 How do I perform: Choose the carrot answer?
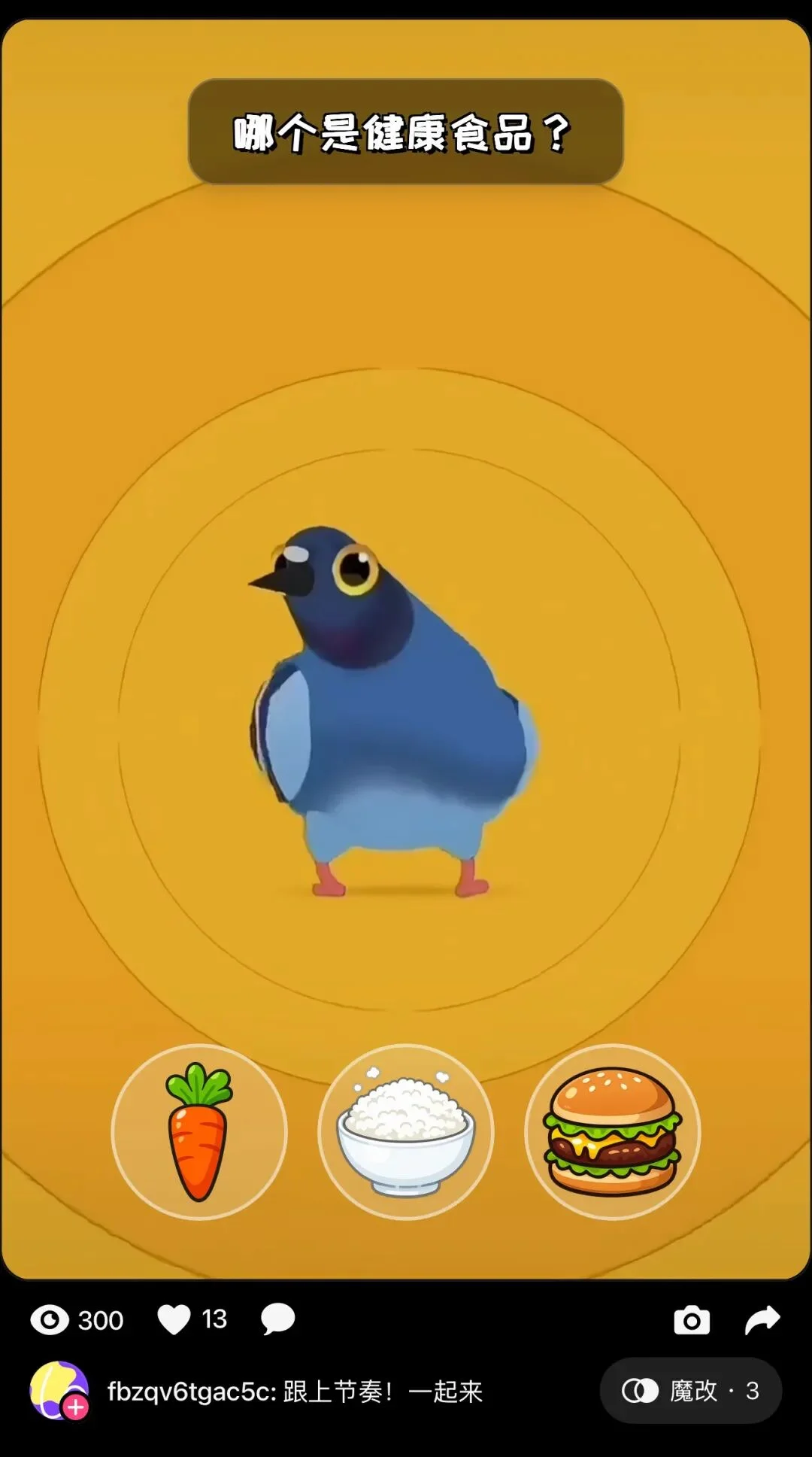[199, 1132]
